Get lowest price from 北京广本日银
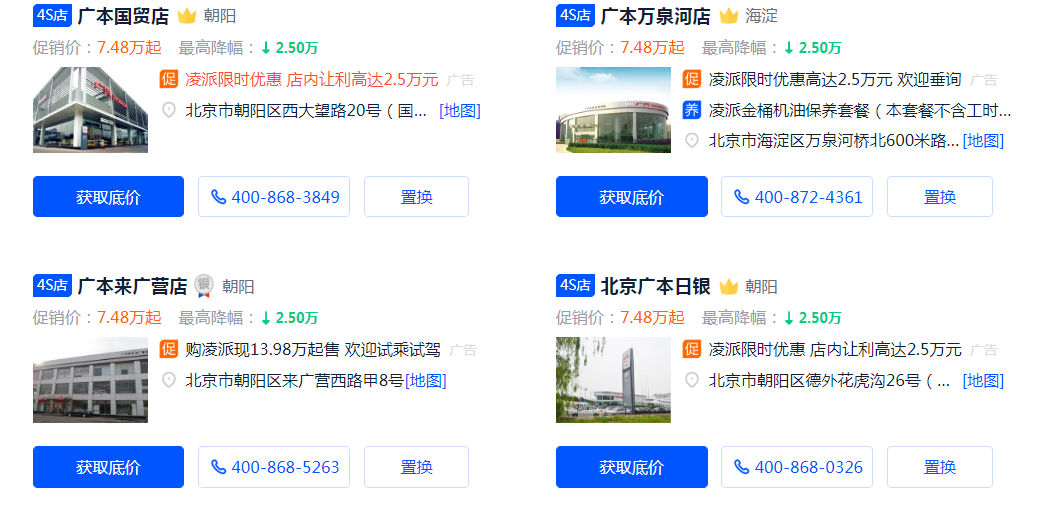The height and width of the screenshot is (519, 1041). tap(631, 467)
